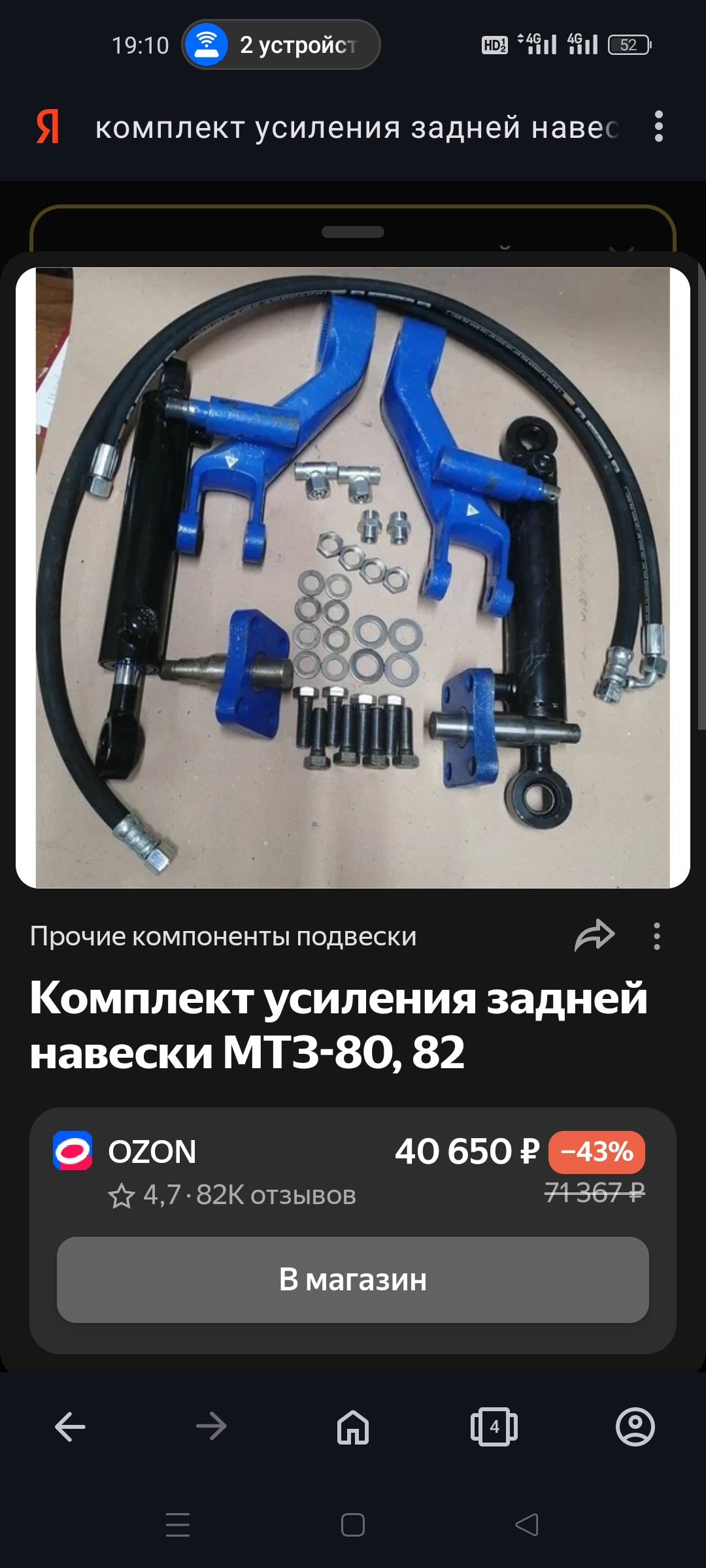The height and width of the screenshot is (1568, 706).
Task: Open the Yandex logo home link
Action: click(x=48, y=127)
